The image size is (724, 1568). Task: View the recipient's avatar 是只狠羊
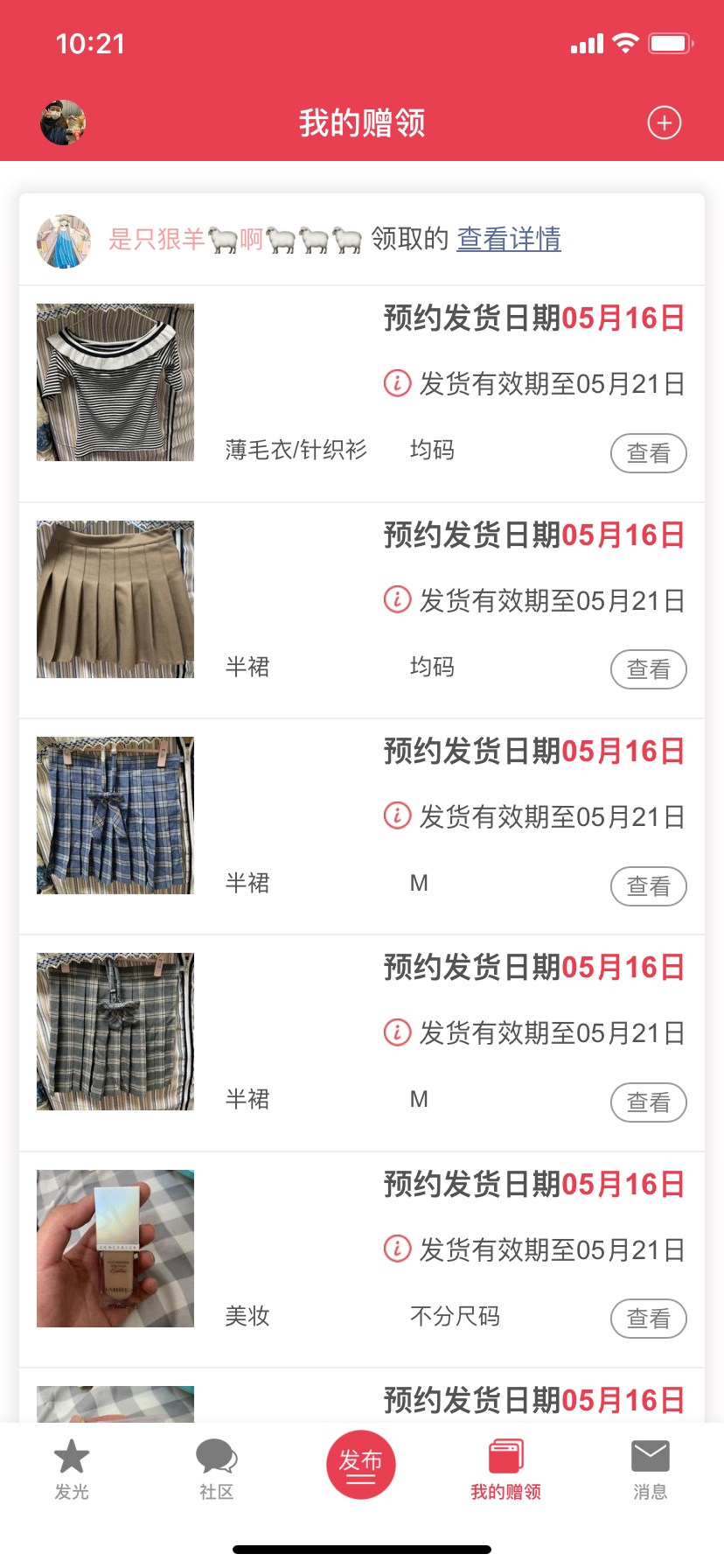(x=64, y=241)
